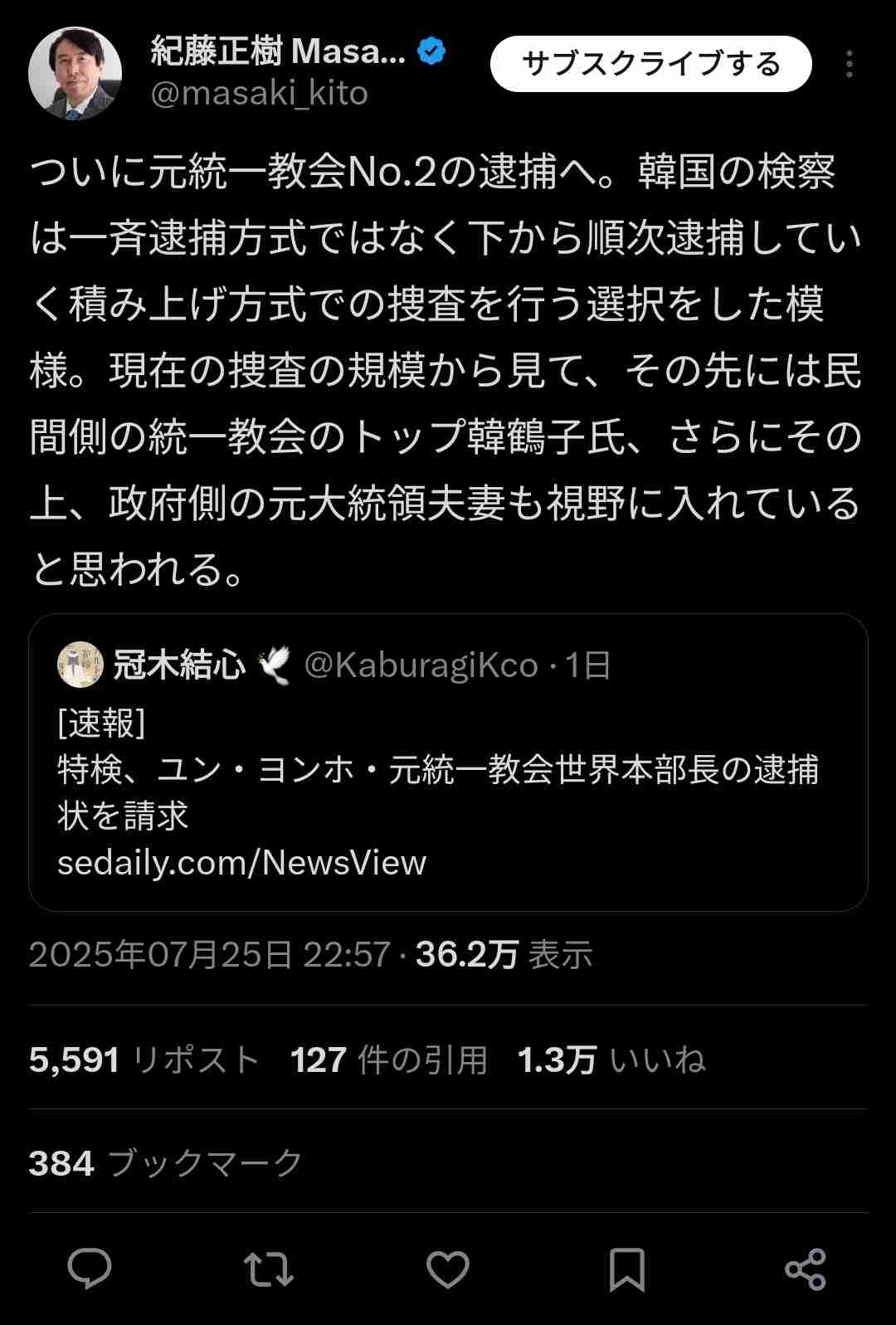Bookmark this post
The width and height of the screenshot is (896, 1325).
[x=626, y=1269]
